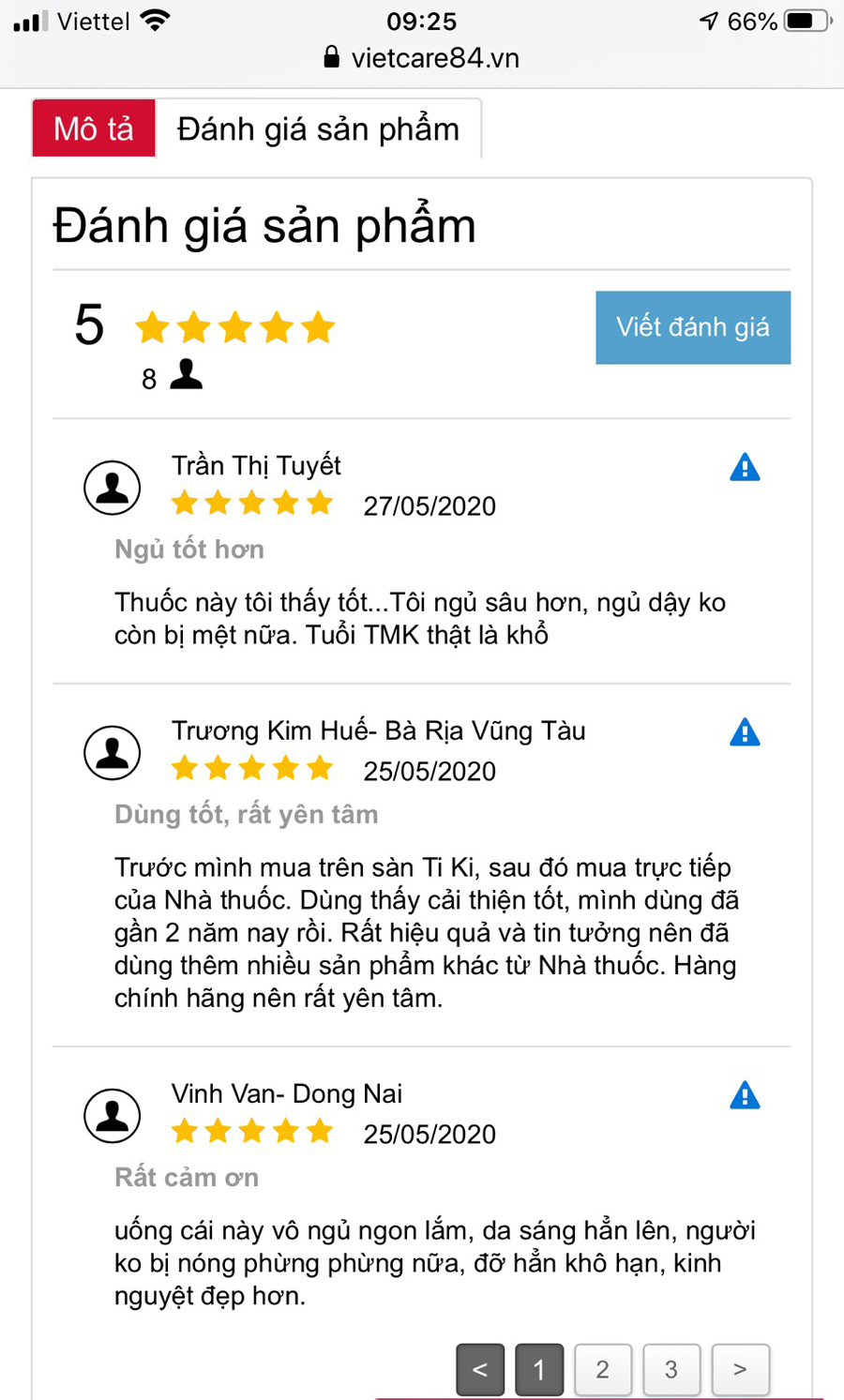Go to the previous reviews page
This screenshot has width=844, height=1400.
click(480, 1370)
